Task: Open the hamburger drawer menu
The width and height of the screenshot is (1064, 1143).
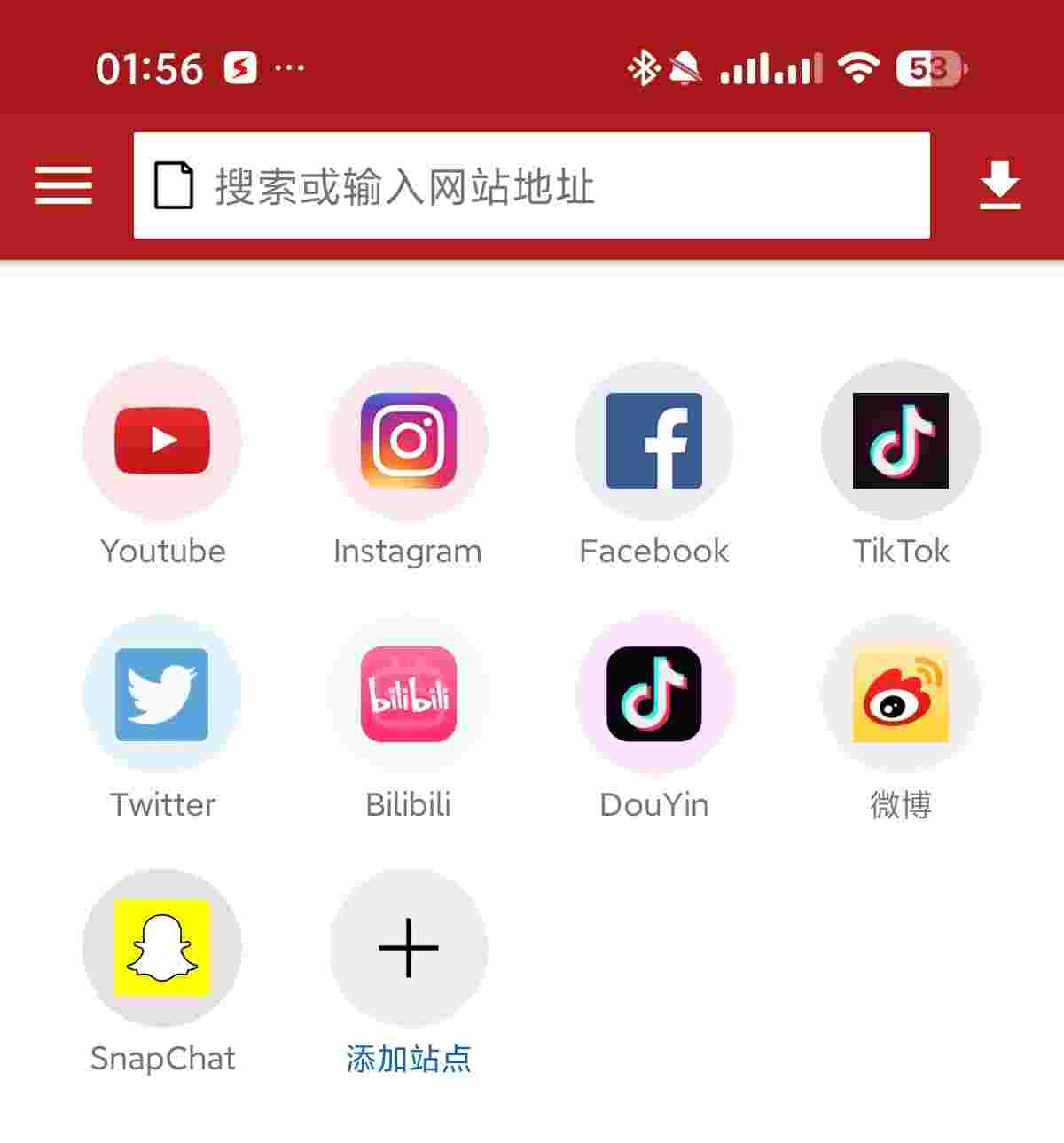Action: point(64,185)
